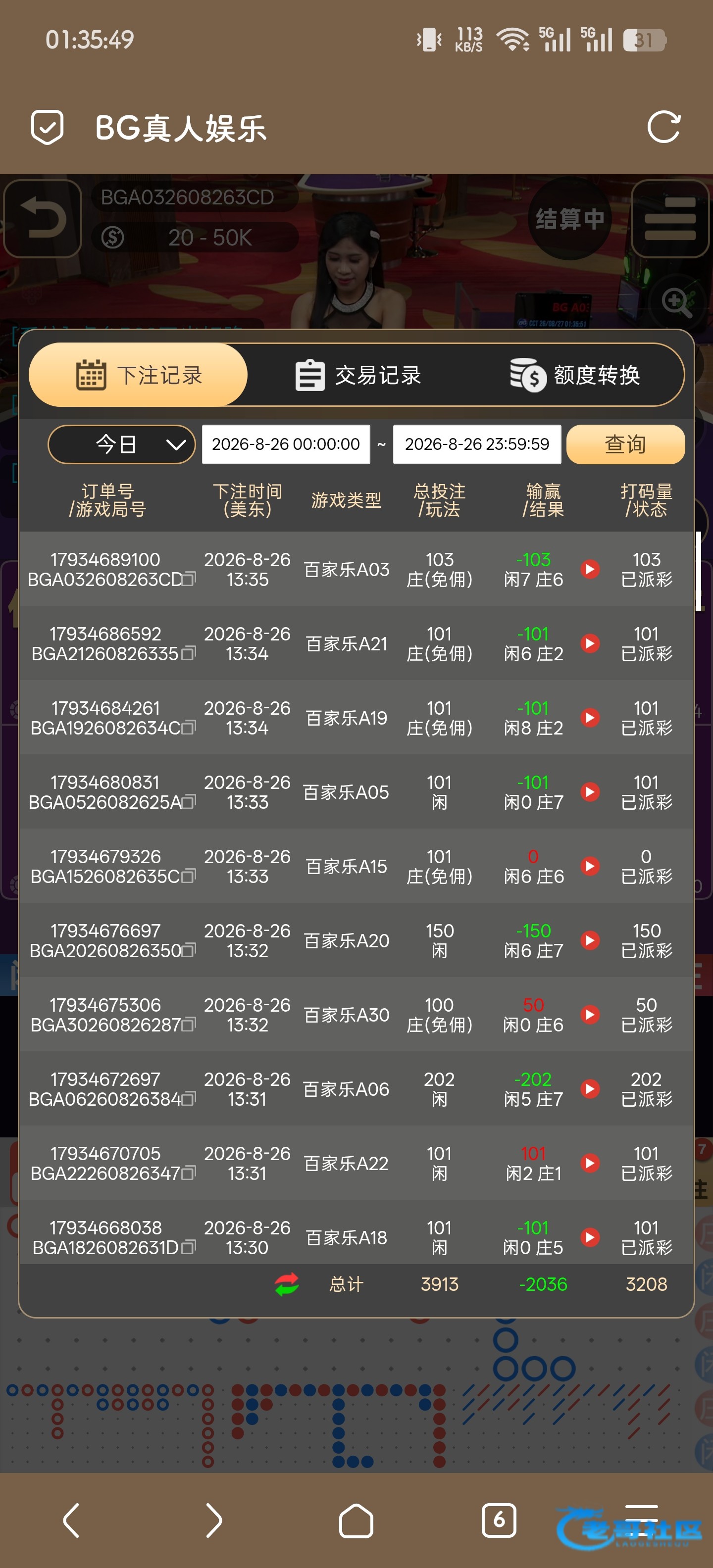Edit the end date 2026-8-26 23:59:59 field
Image resolution: width=713 pixels, height=1568 pixels.
[x=477, y=444]
